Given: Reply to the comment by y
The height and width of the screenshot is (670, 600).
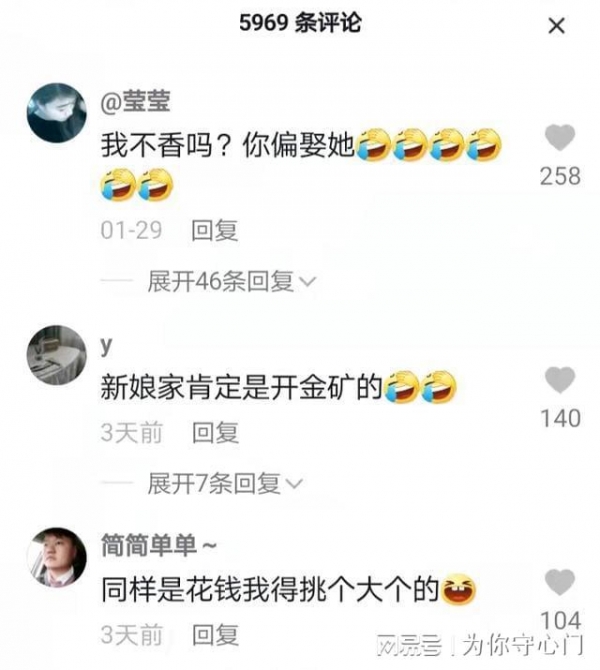Looking at the screenshot, I should pos(215,433).
